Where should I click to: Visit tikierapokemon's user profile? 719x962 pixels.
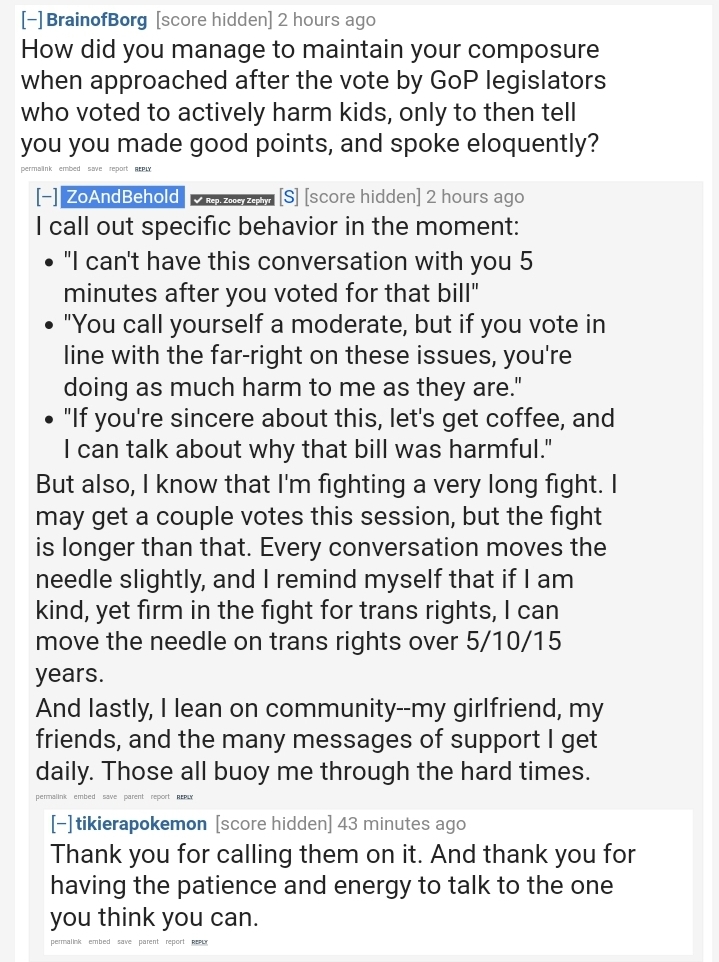pos(141,824)
